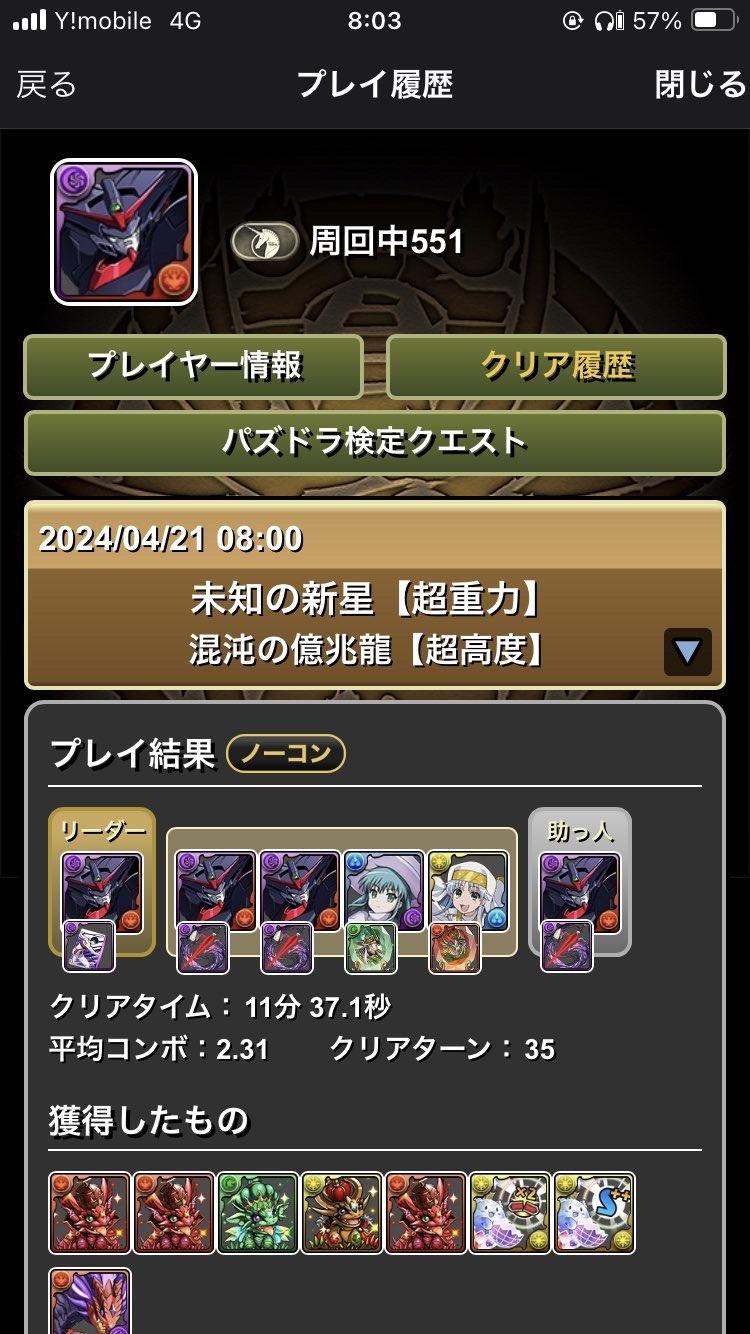Tap the green dragon reward icon
The height and width of the screenshot is (1334, 750).
tap(258, 1213)
